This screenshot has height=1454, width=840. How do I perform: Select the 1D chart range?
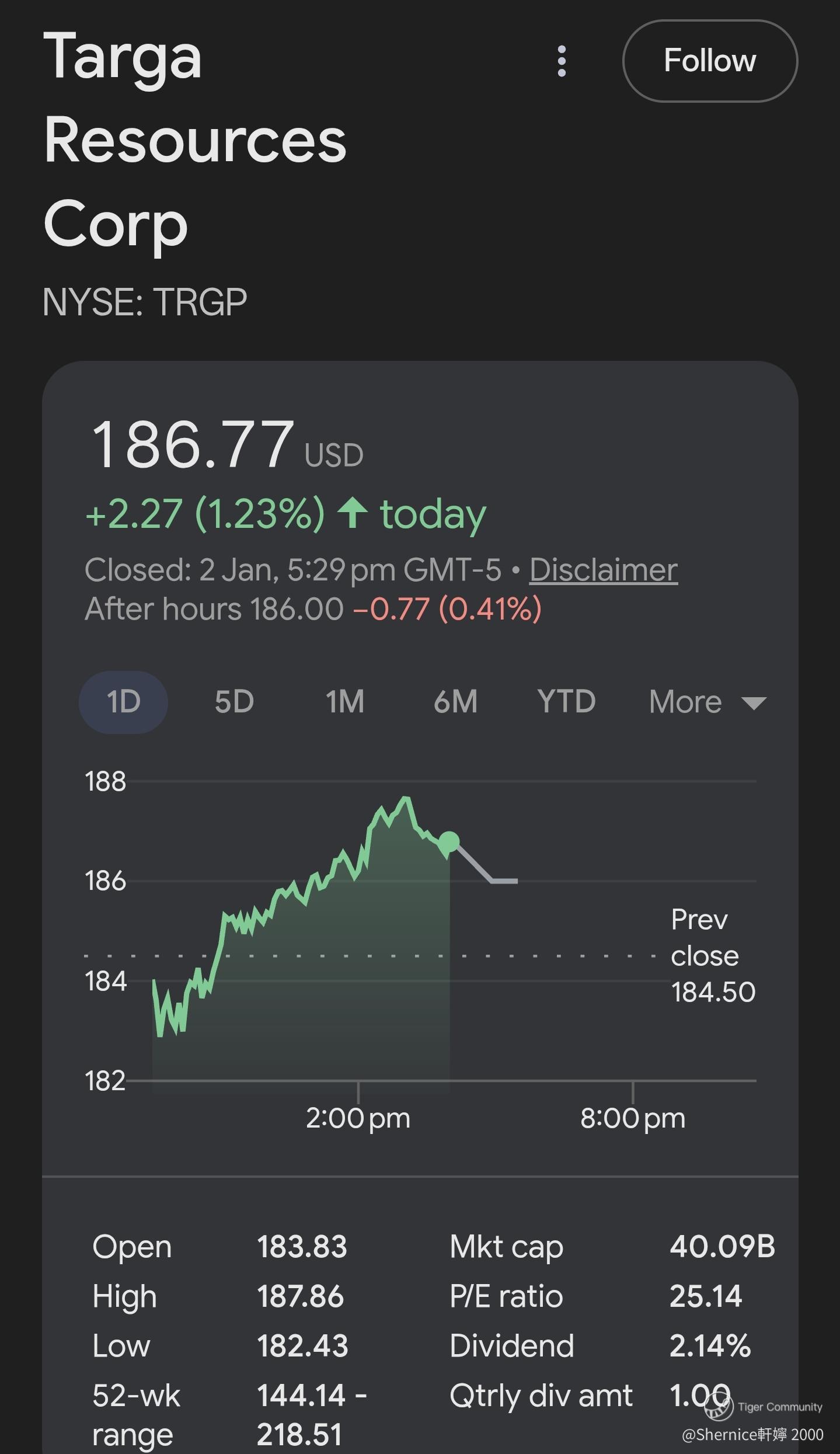tap(123, 702)
